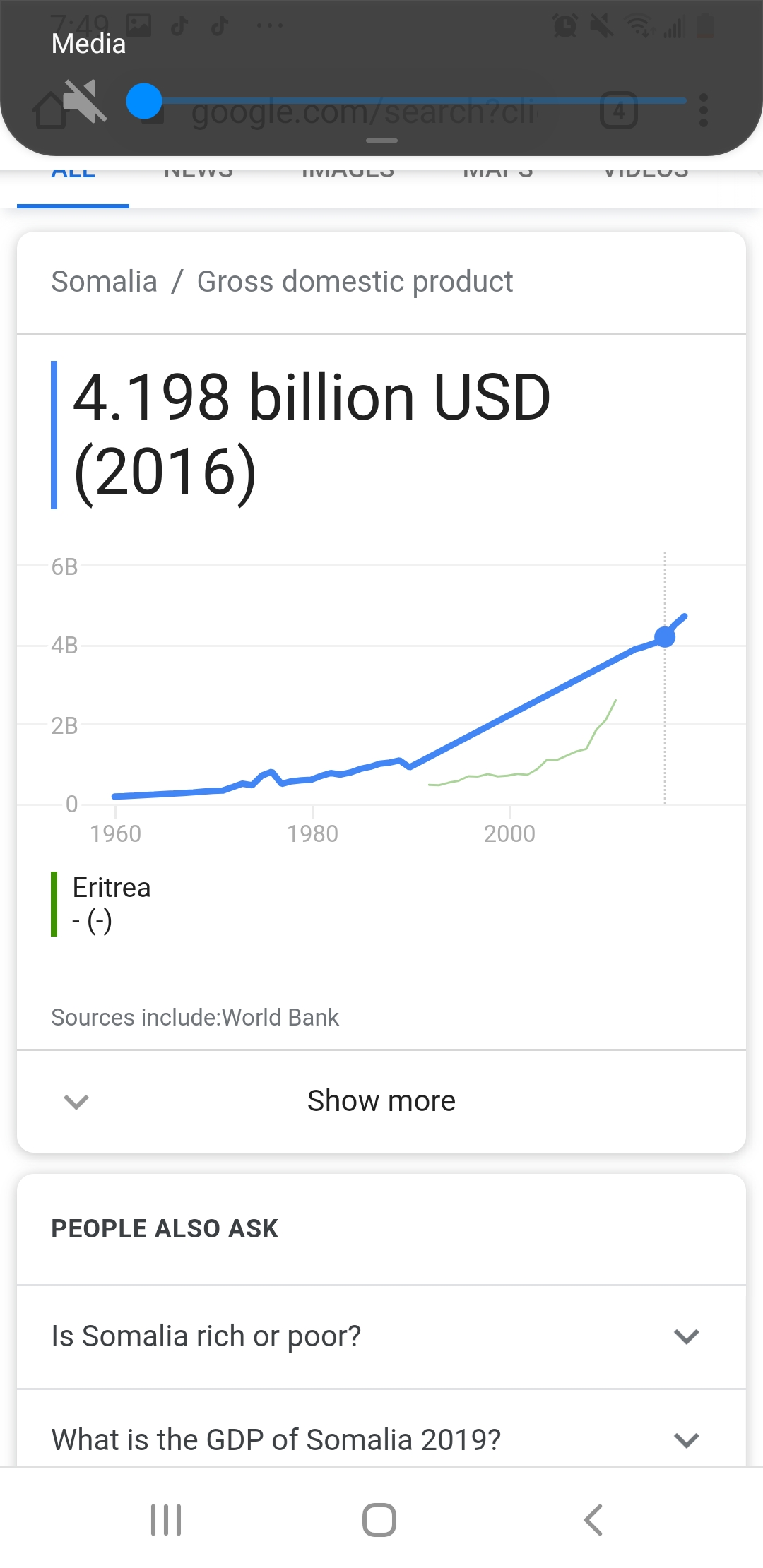The image size is (763, 1568).
Task: Expand Show more in GDP card
Action: tap(381, 1100)
